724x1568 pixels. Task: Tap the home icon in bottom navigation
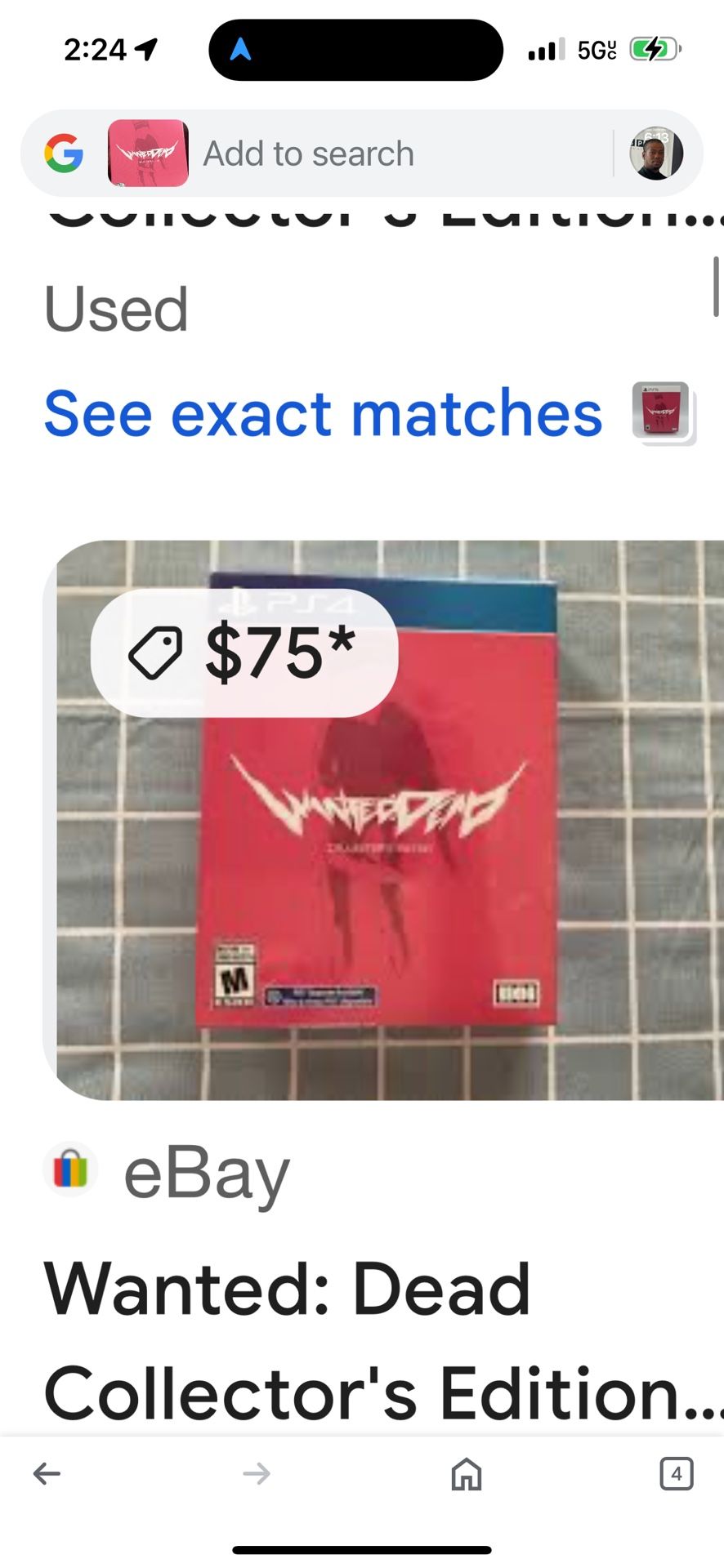[x=466, y=1474]
